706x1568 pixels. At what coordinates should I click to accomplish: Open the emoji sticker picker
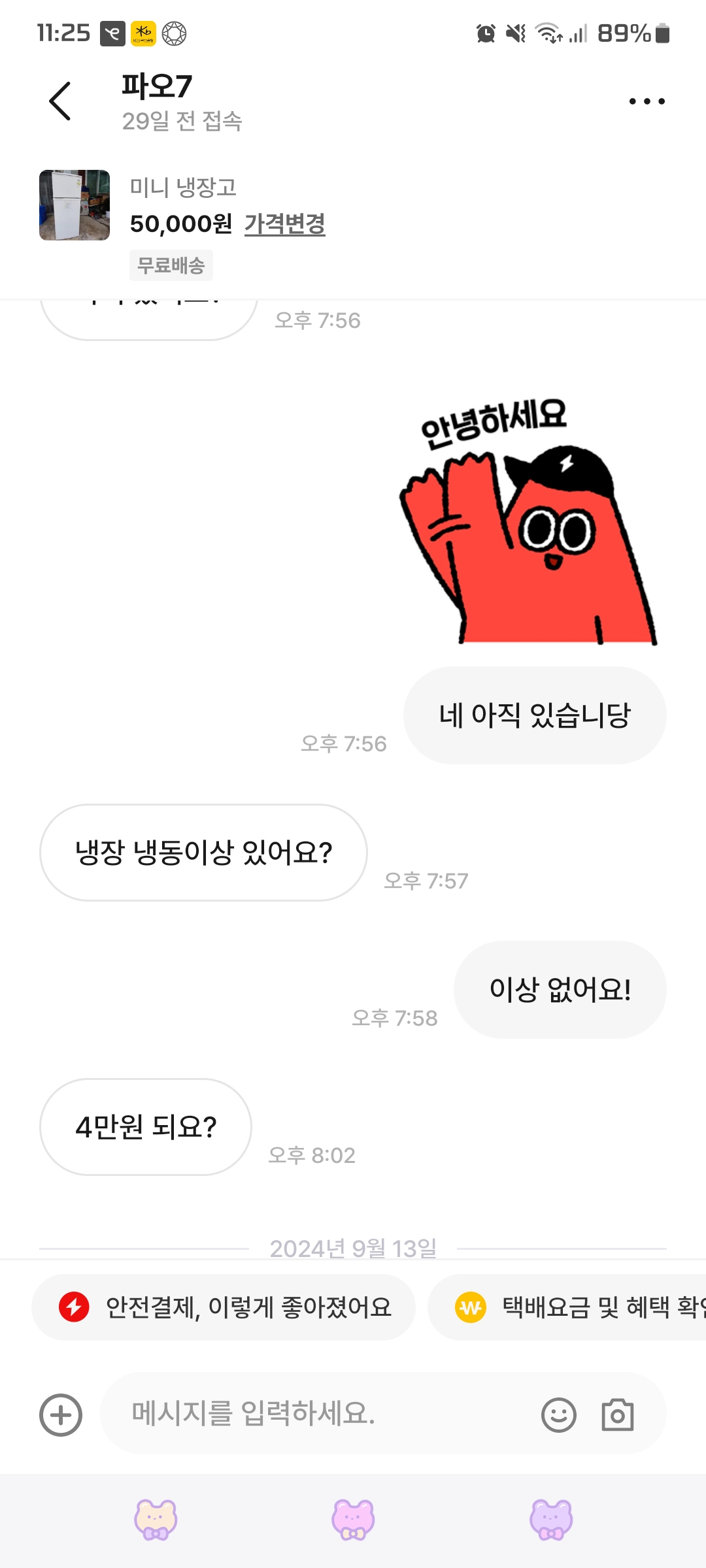pyautogui.click(x=559, y=1415)
